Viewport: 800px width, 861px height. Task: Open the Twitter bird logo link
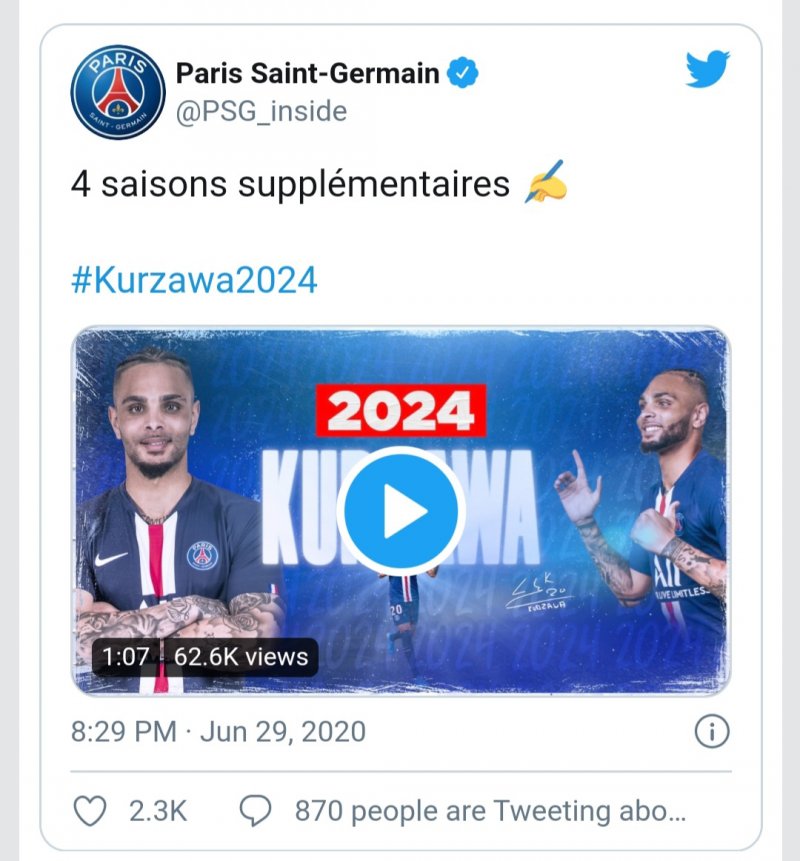click(707, 70)
